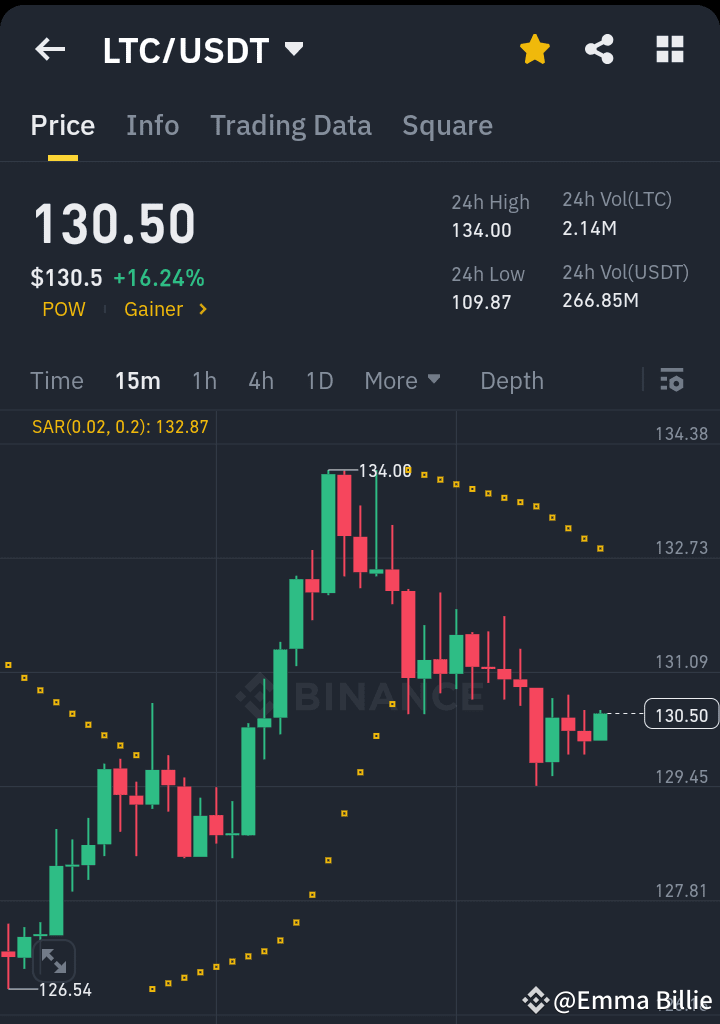The image size is (720, 1024).
Task: Tap the 130.50 current price marker
Action: (681, 714)
